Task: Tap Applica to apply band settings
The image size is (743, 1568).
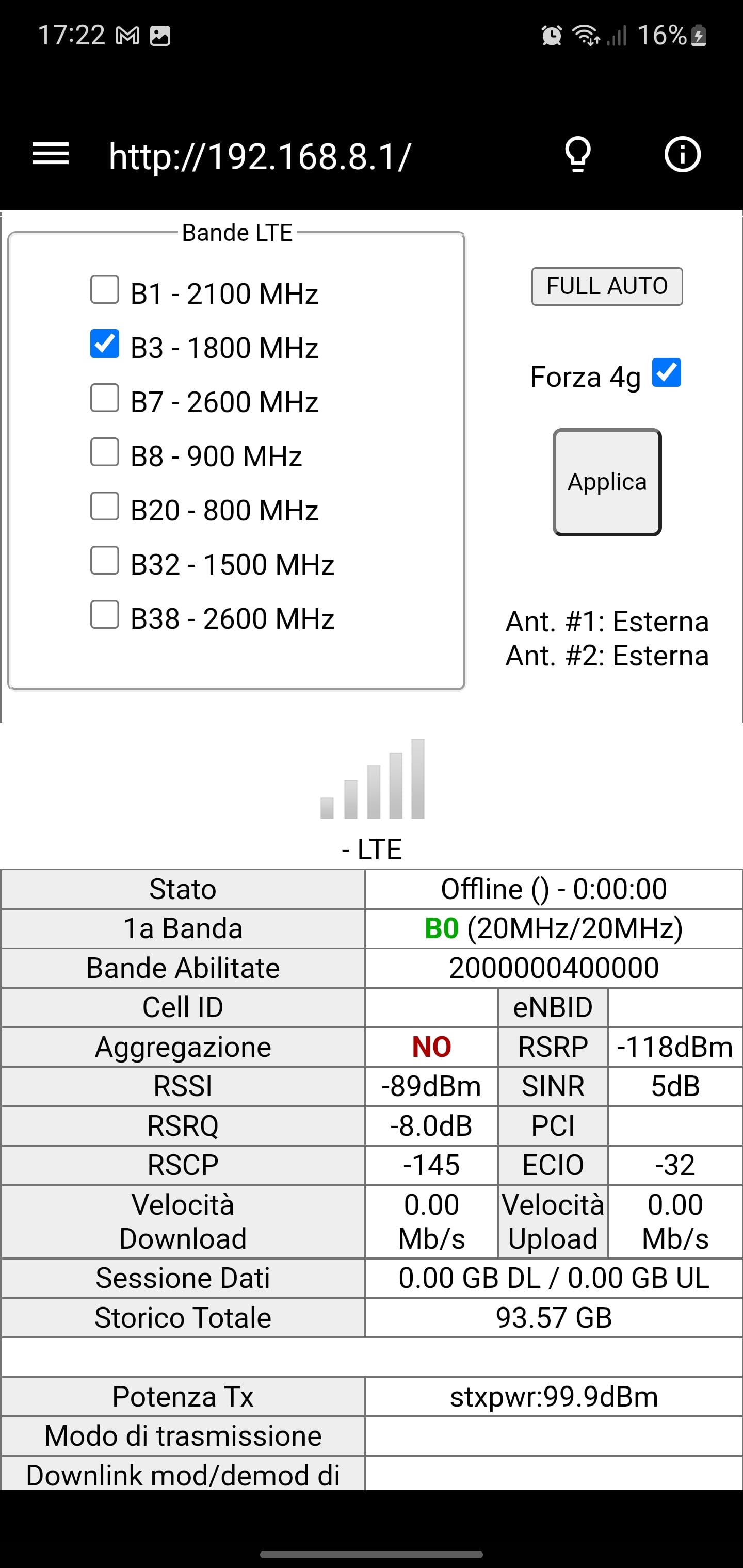Action: [x=607, y=482]
